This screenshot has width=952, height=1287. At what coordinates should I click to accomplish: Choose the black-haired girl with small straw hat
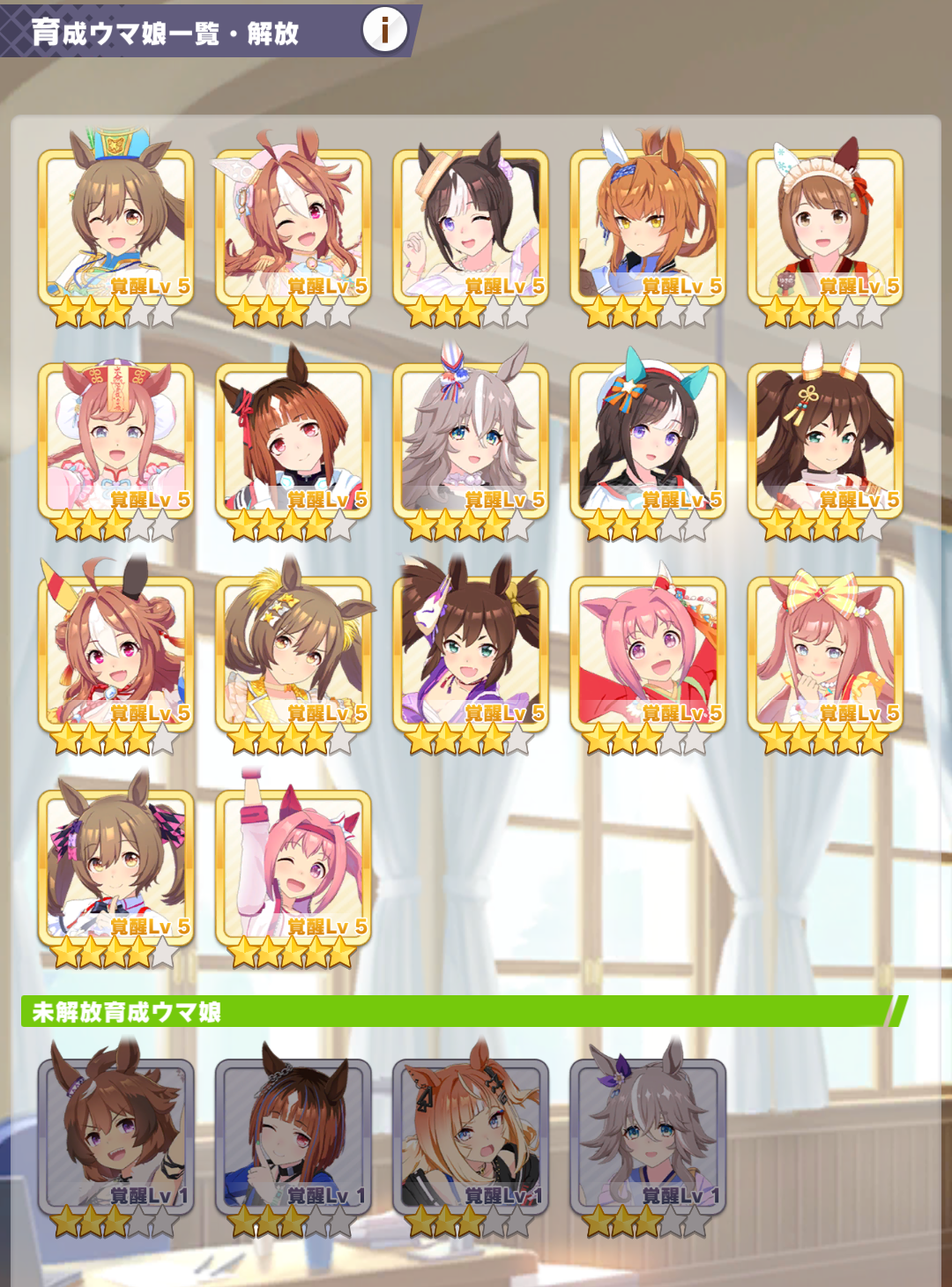(471, 227)
